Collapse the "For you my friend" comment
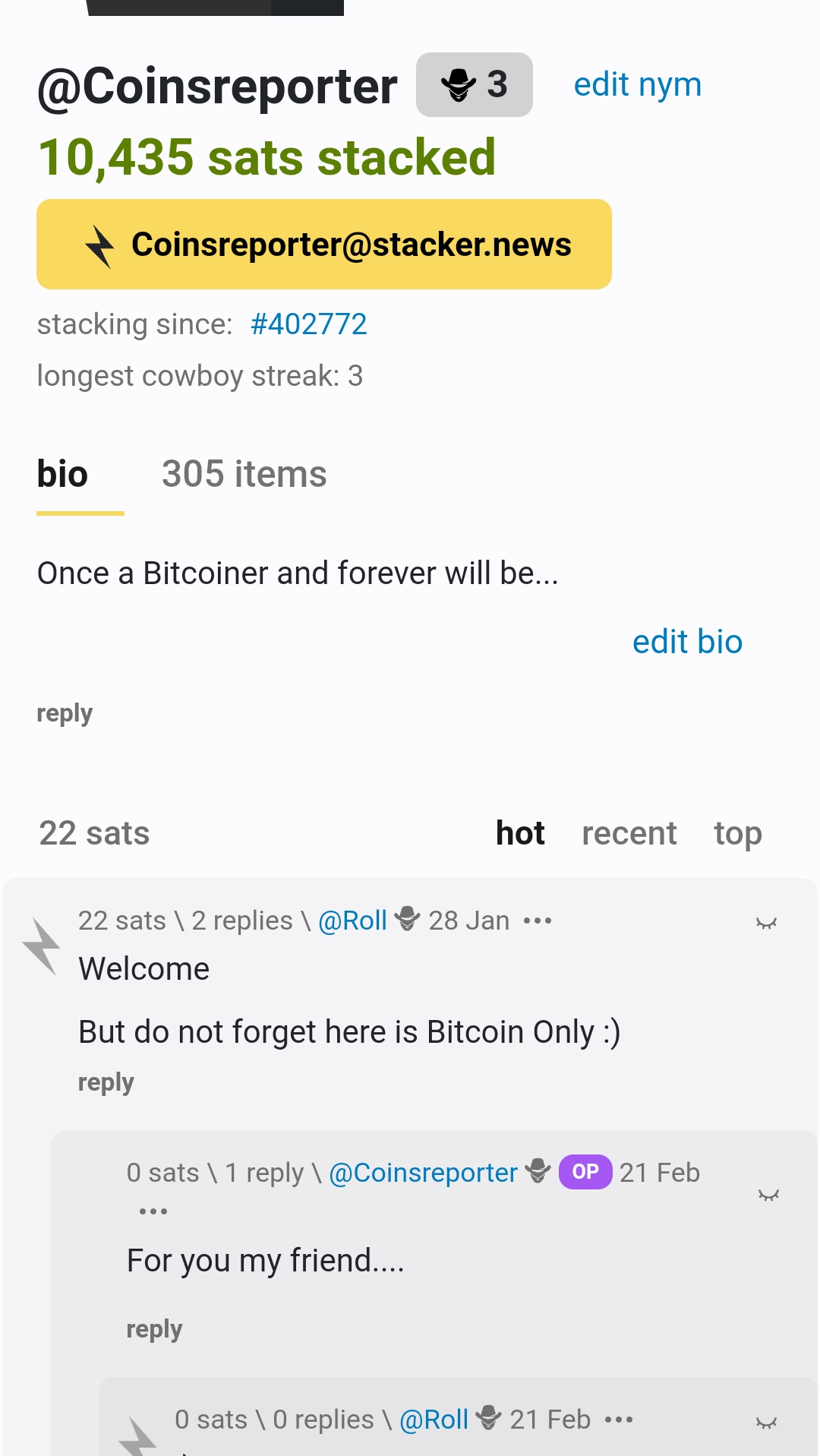 coord(768,1195)
